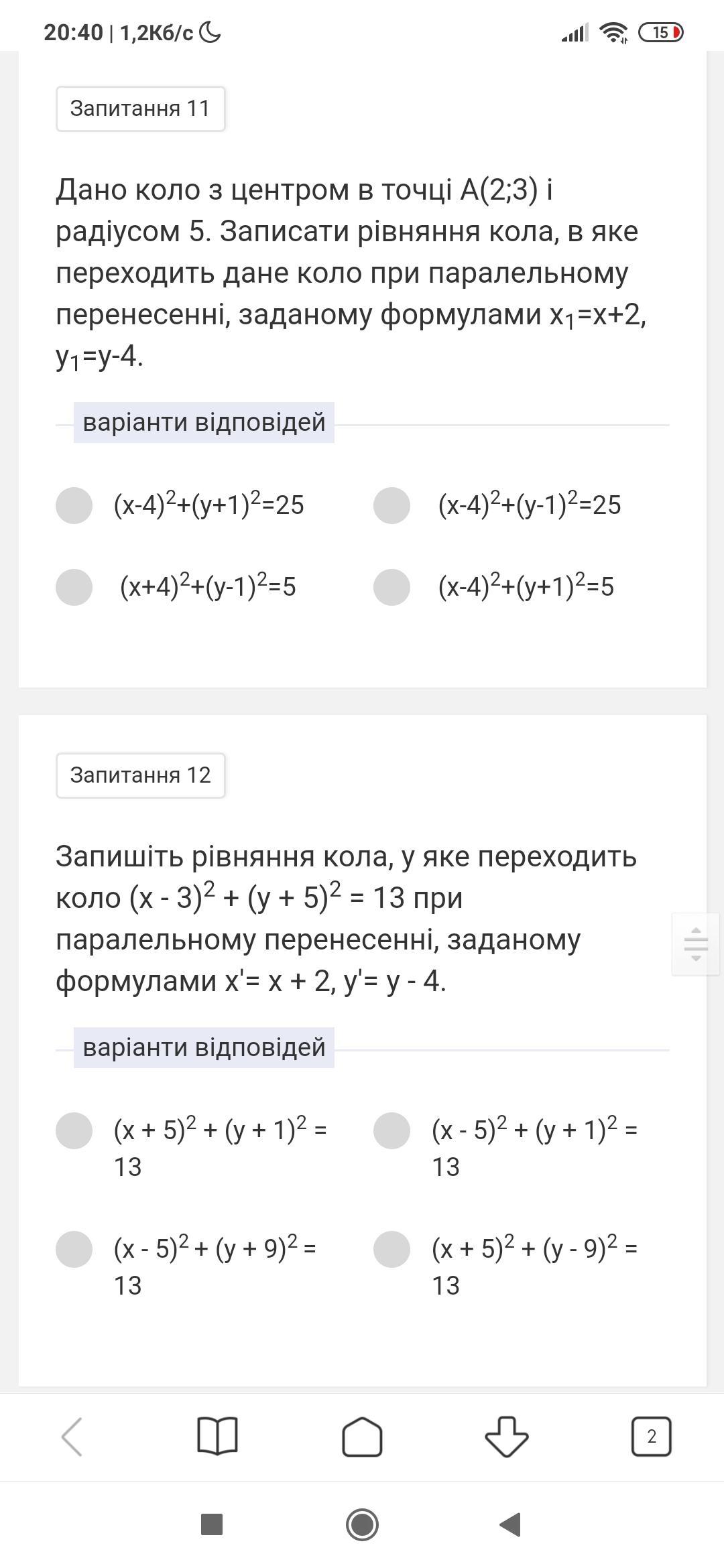The height and width of the screenshot is (1568, 724).
Task: Open the browser bookmarks book icon
Action: pos(217,1437)
